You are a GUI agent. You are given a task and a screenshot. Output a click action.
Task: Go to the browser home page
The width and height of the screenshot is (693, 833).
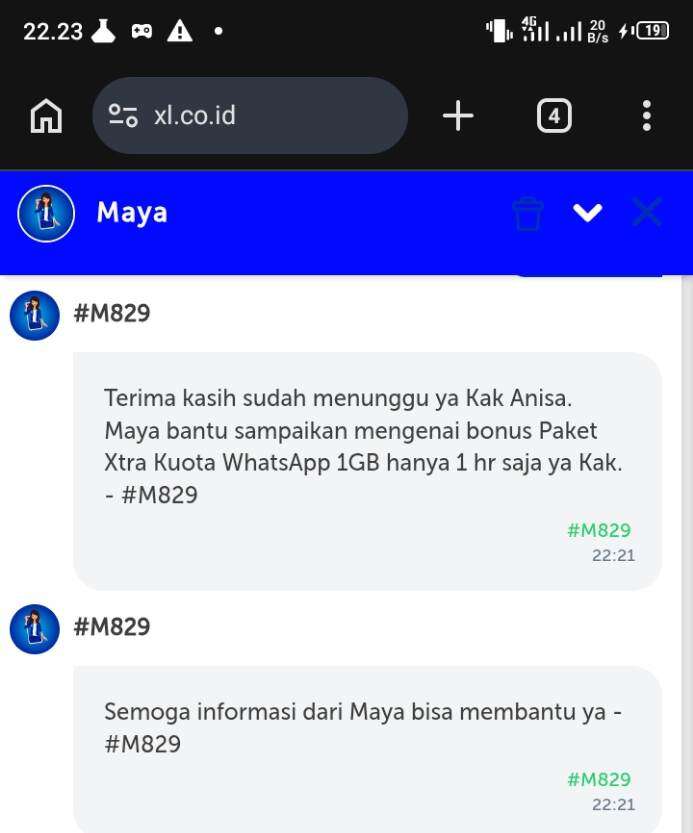tap(46, 116)
